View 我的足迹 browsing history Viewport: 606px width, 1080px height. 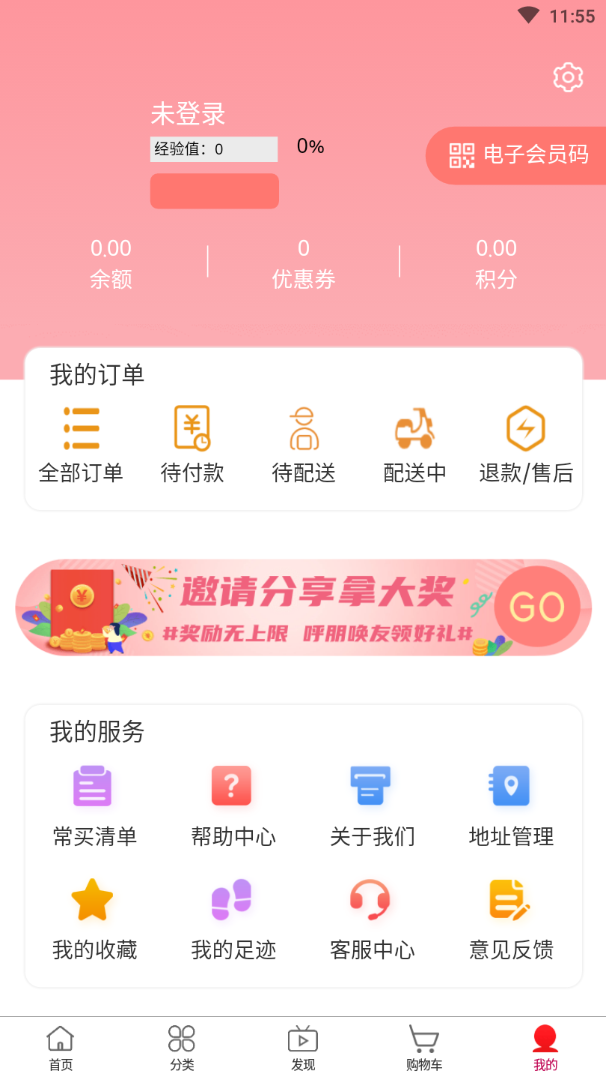[x=233, y=919]
